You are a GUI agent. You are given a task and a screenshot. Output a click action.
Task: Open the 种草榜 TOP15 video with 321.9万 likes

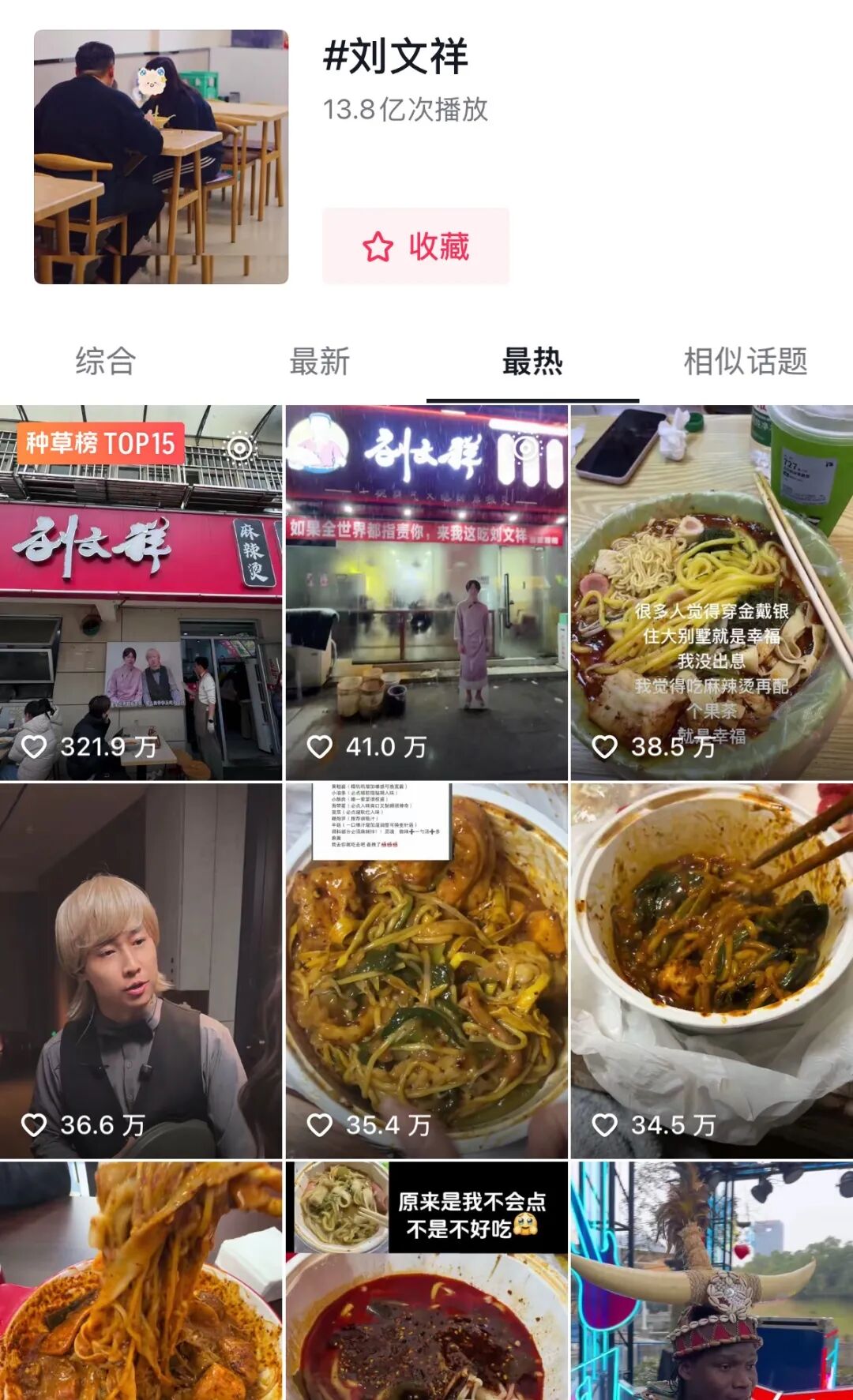click(x=141, y=592)
